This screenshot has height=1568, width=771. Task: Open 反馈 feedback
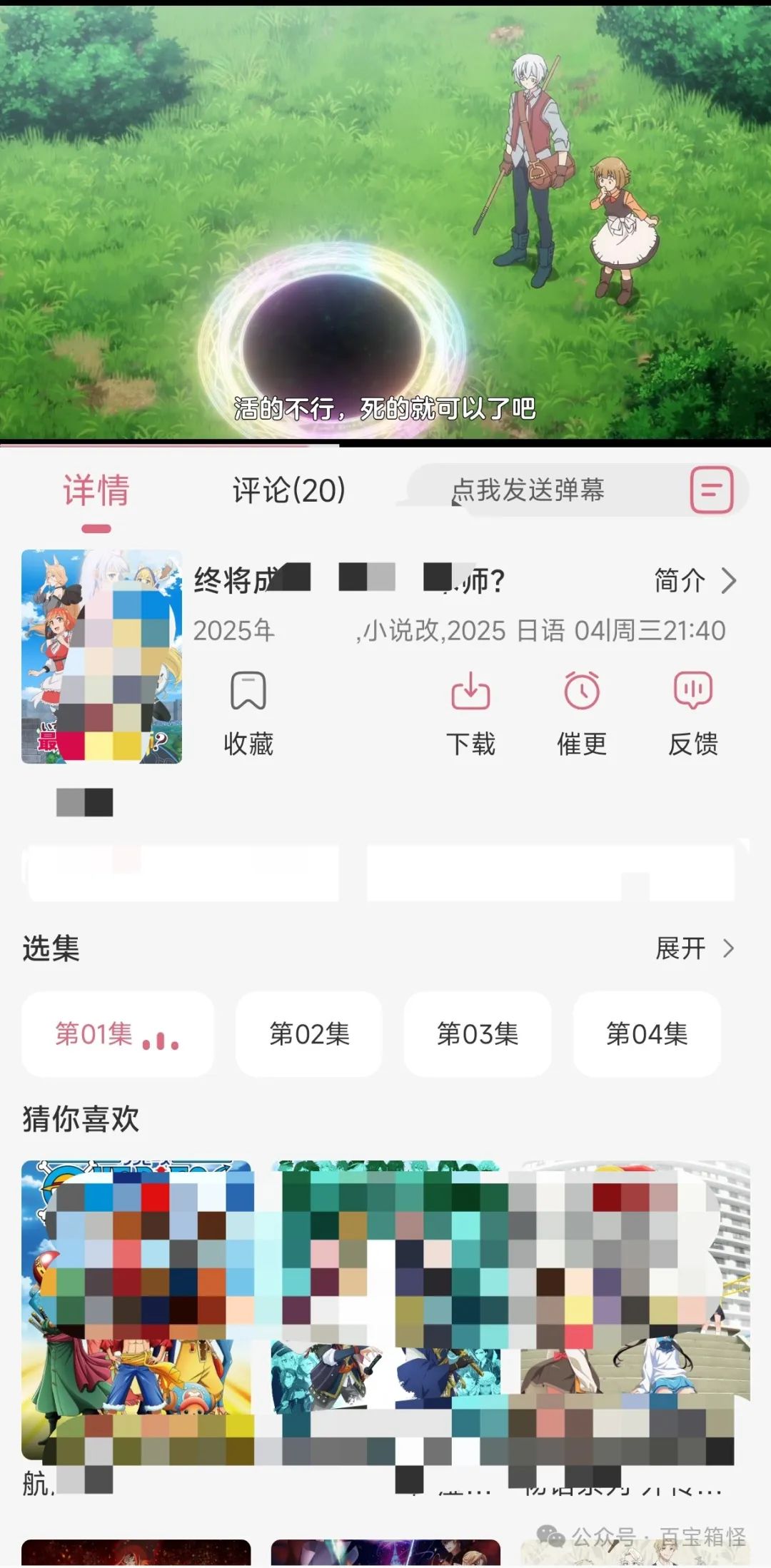point(693,713)
